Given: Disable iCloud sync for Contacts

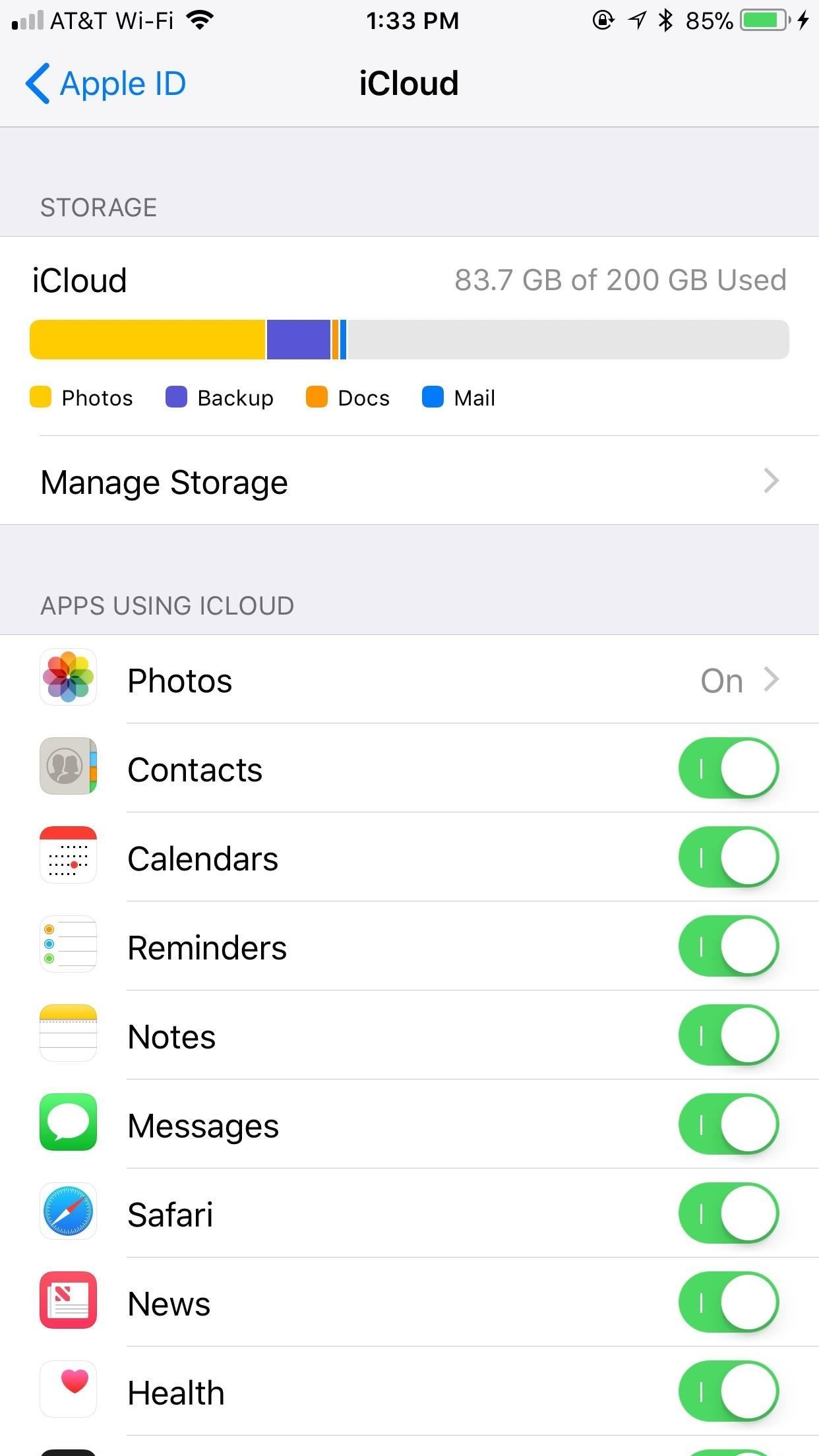Looking at the screenshot, I should point(728,768).
